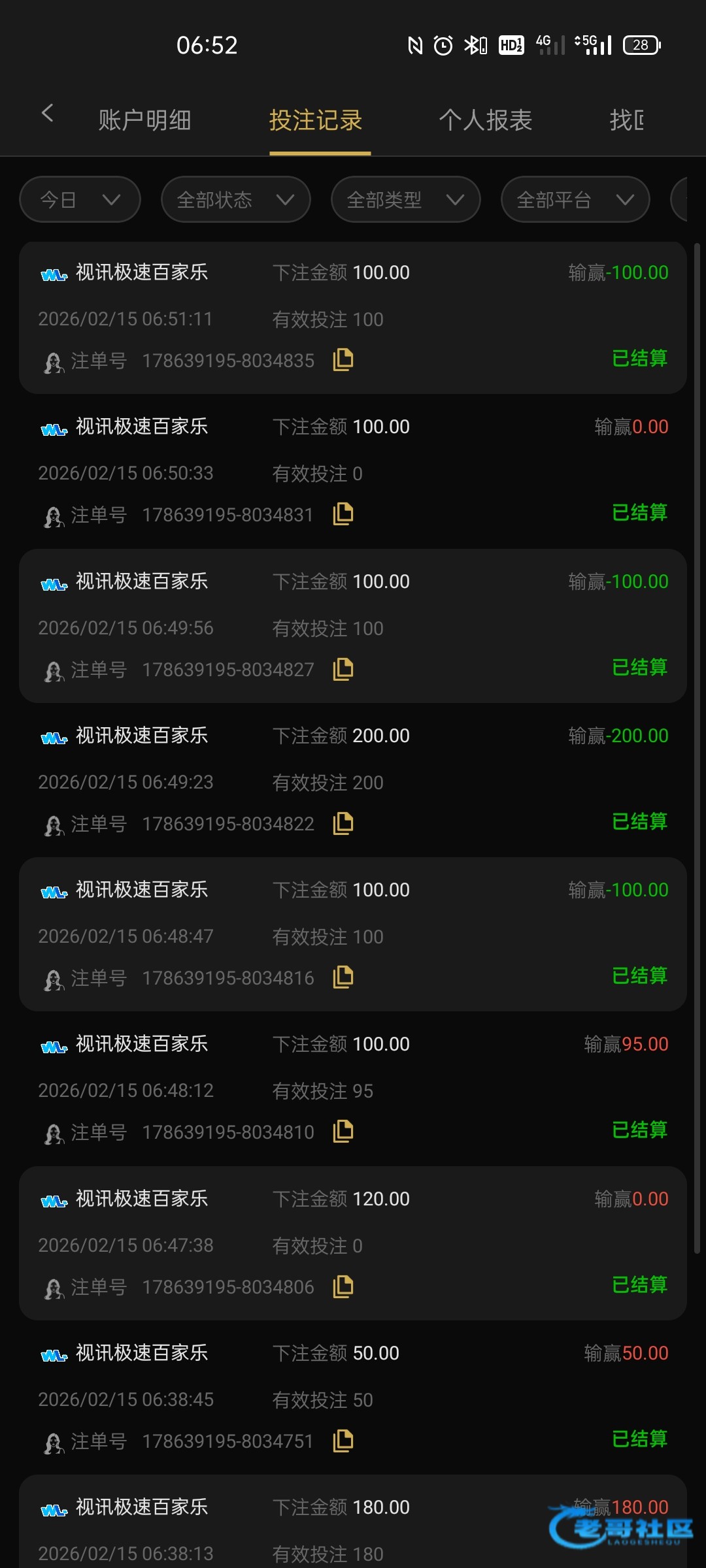Copy bet number 178639195-8034827

click(x=343, y=668)
